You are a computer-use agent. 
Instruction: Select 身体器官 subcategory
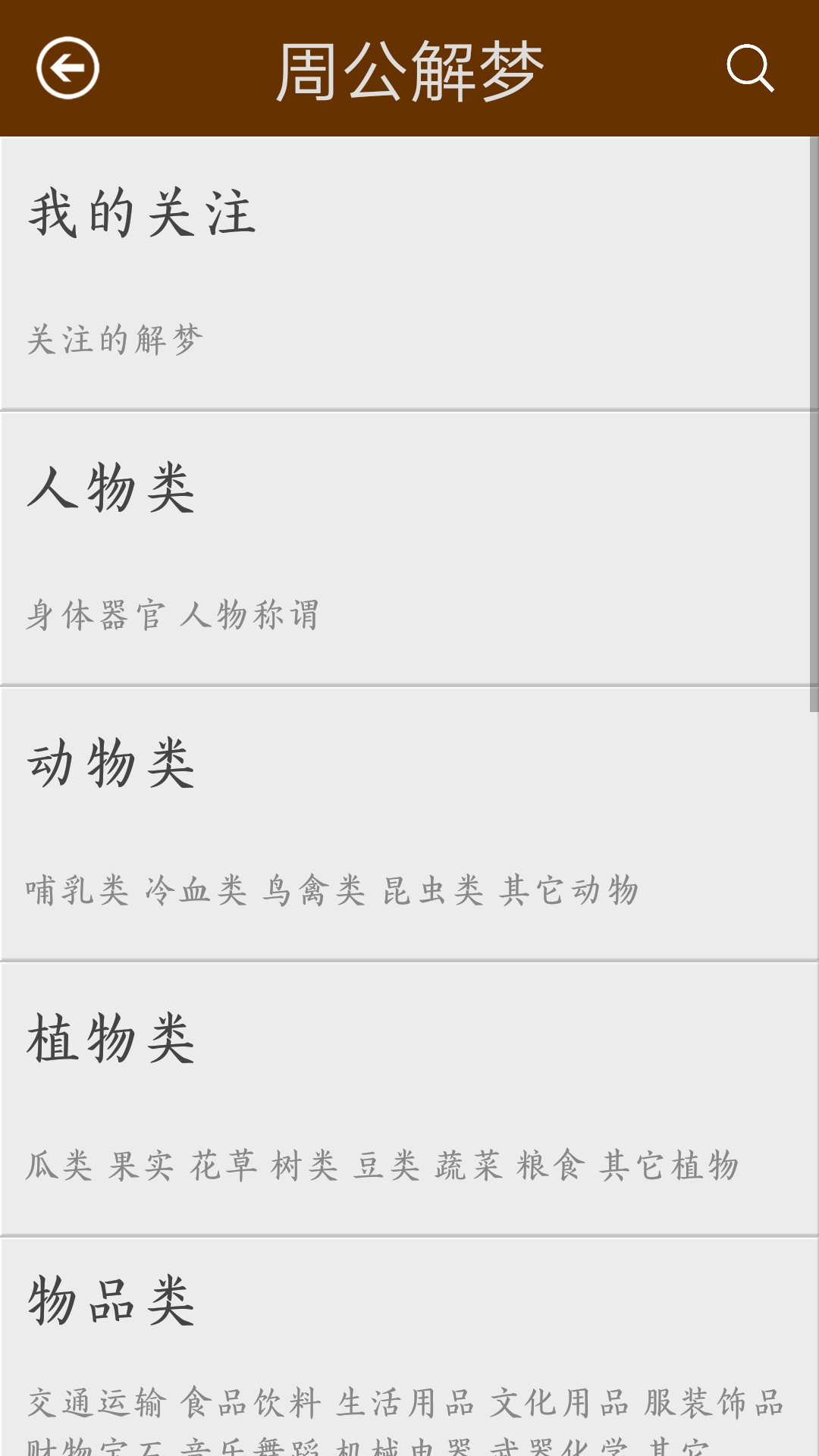[x=95, y=613]
